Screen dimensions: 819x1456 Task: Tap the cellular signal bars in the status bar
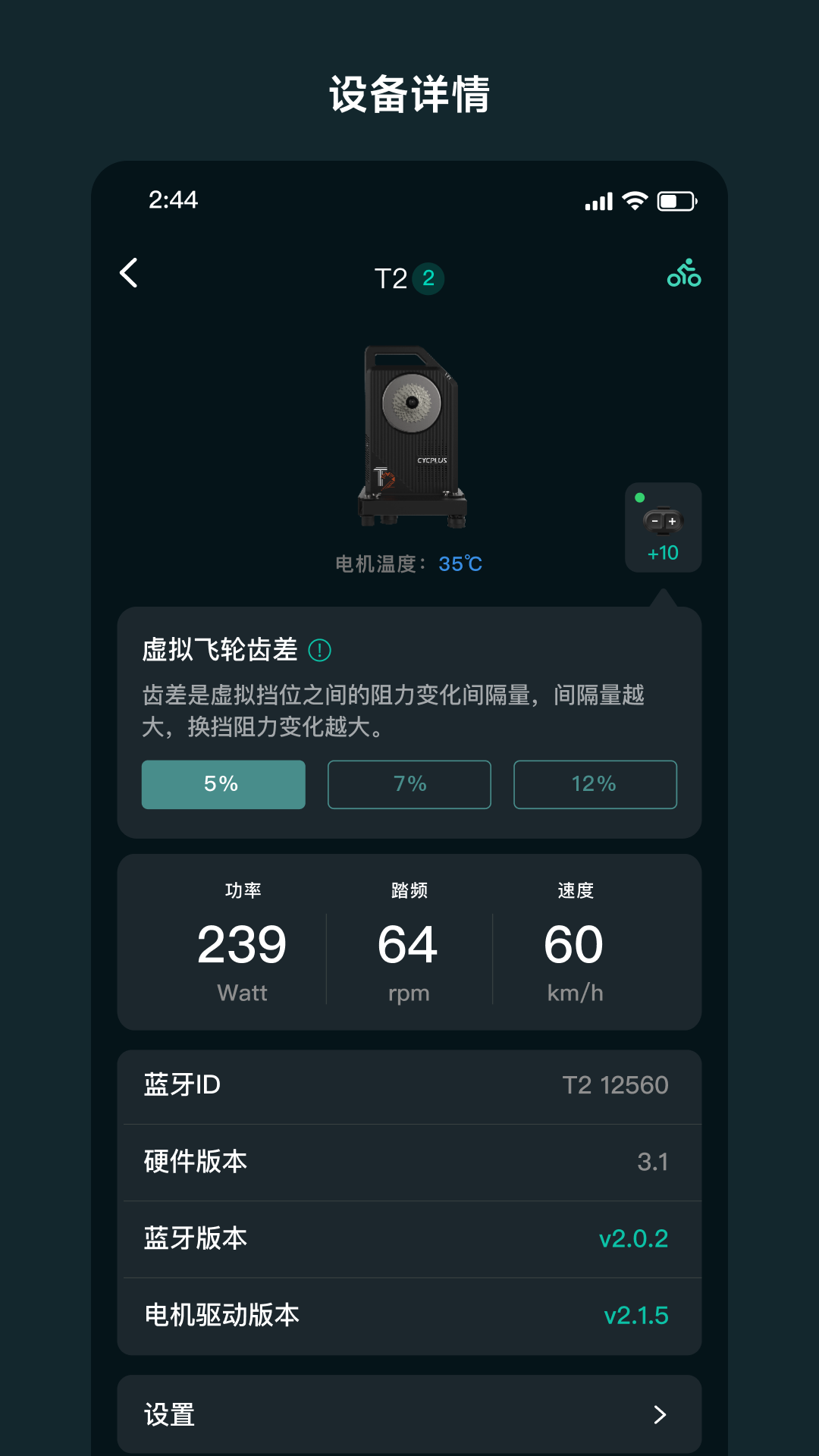(x=598, y=200)
